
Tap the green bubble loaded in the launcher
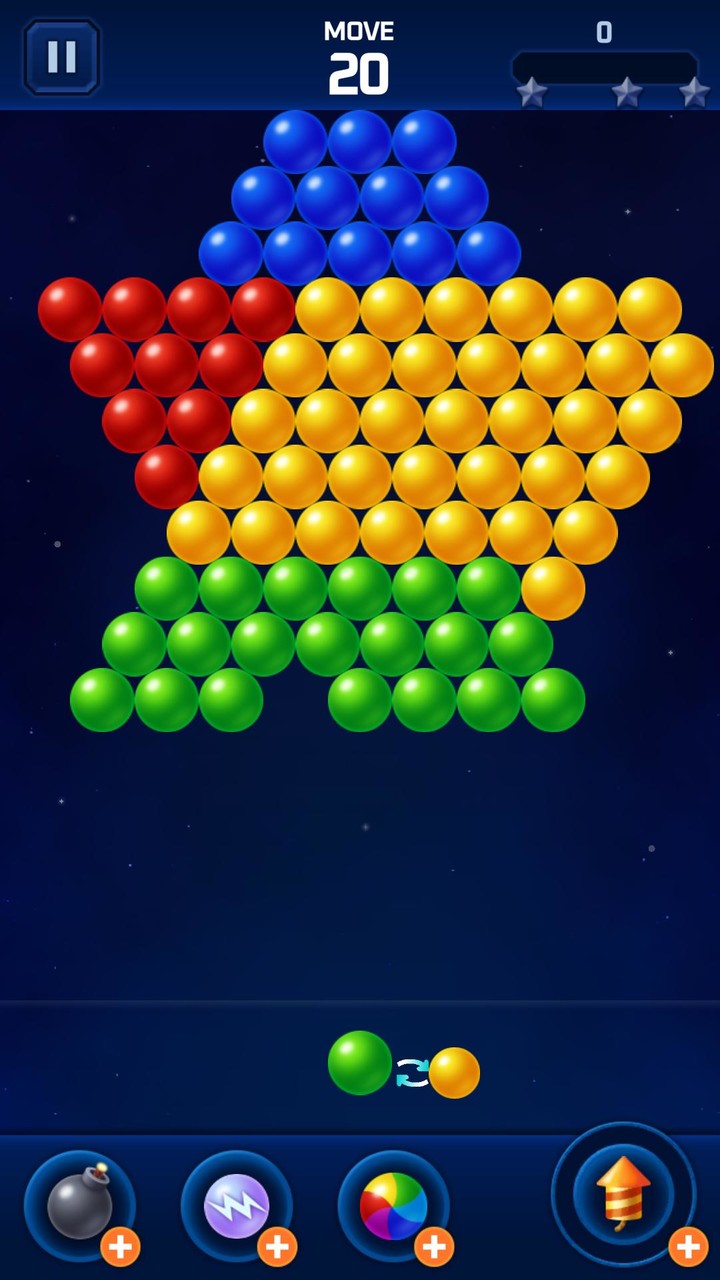pos(358,1063)
